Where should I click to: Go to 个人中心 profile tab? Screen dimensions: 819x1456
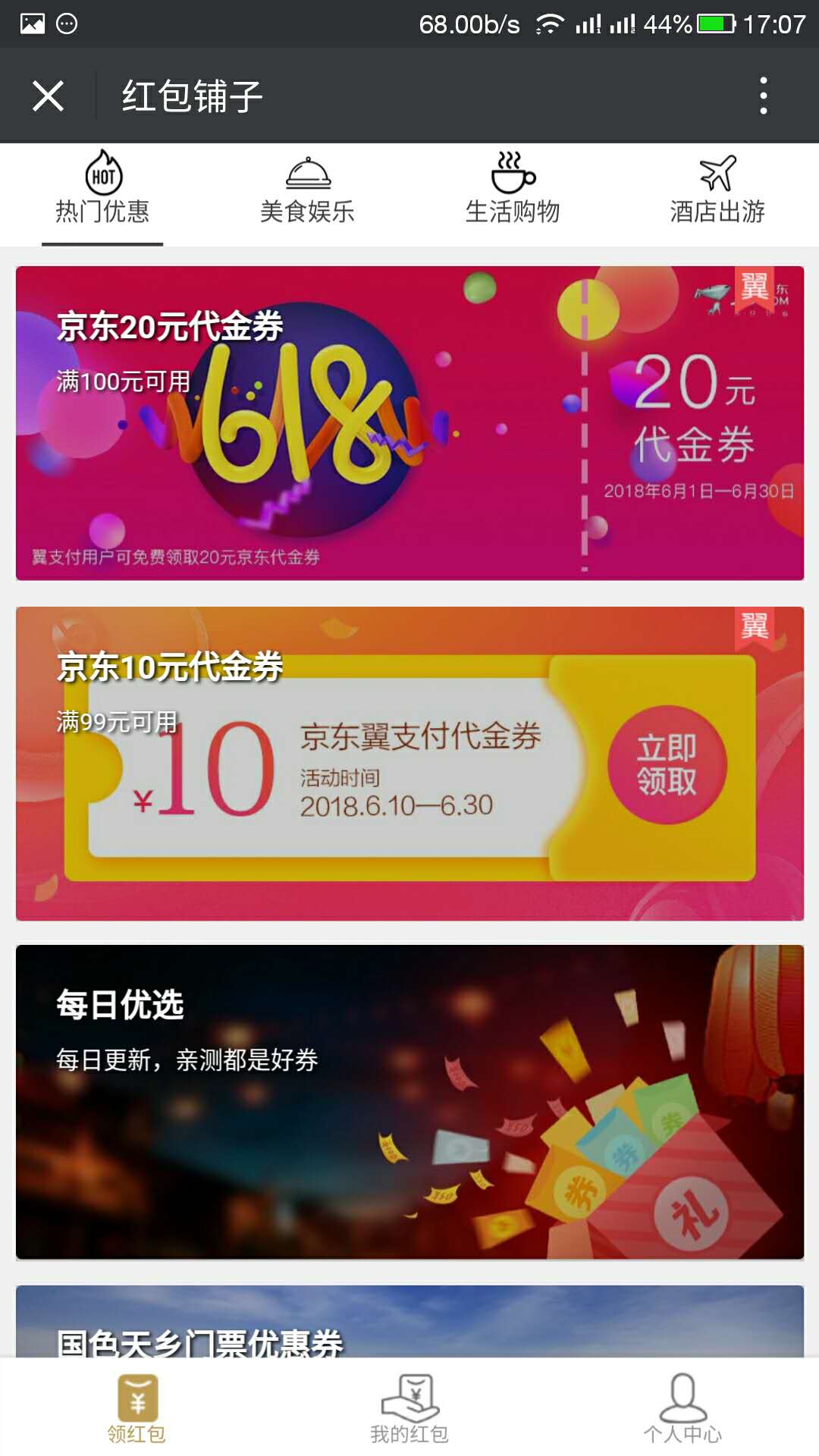pyautogui.click(x=682, y=1407)
